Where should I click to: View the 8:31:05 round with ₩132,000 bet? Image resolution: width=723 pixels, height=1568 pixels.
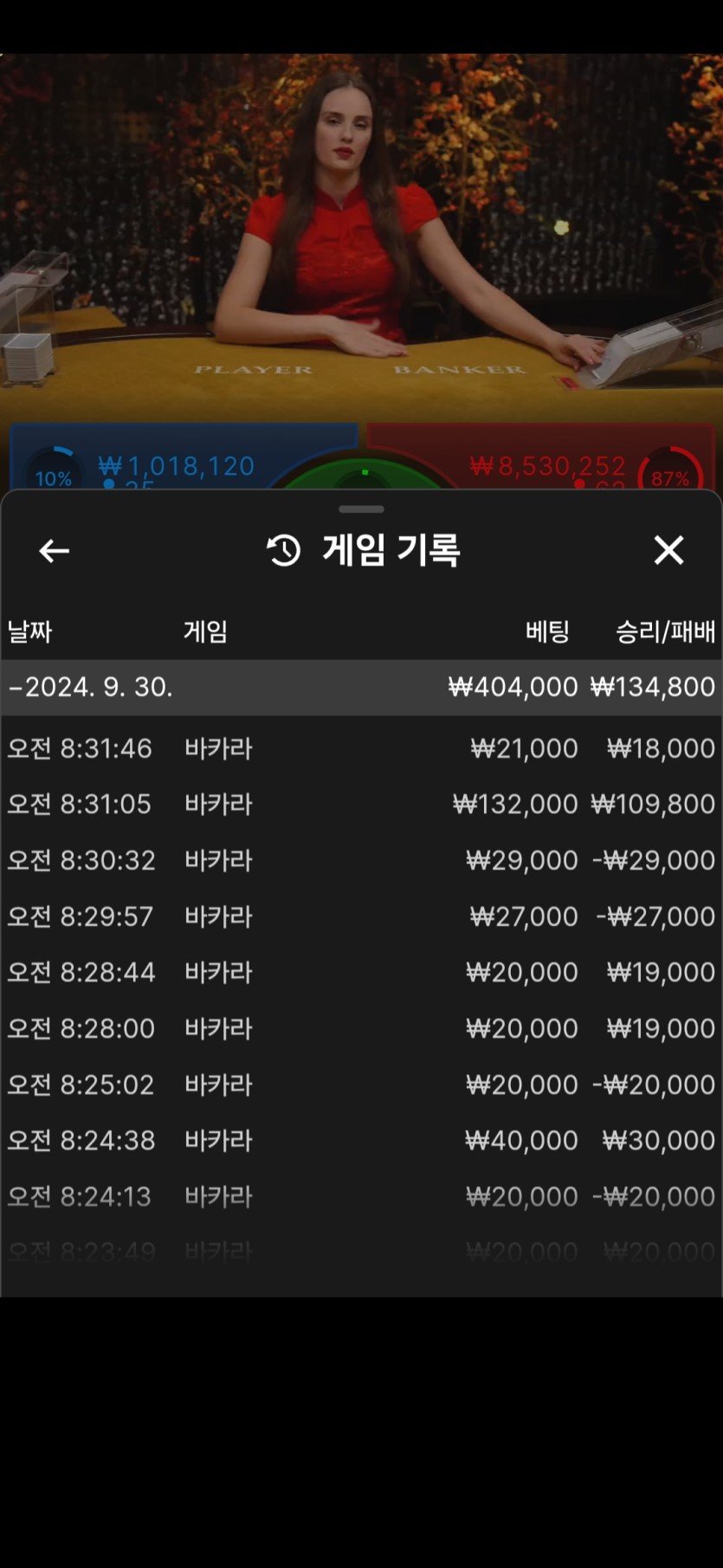(x=361, y=805)
